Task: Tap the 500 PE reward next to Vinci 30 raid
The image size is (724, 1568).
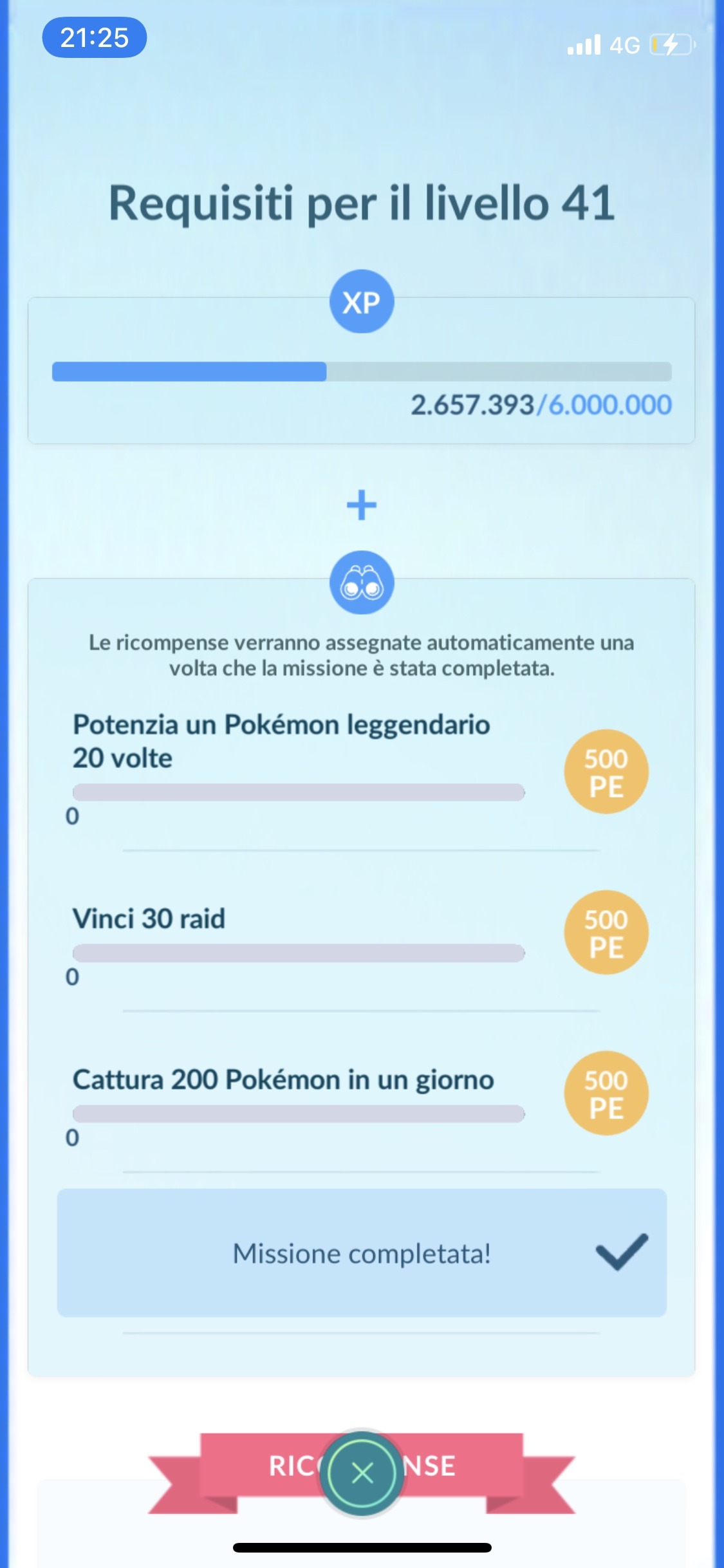Action: (605, 932)
